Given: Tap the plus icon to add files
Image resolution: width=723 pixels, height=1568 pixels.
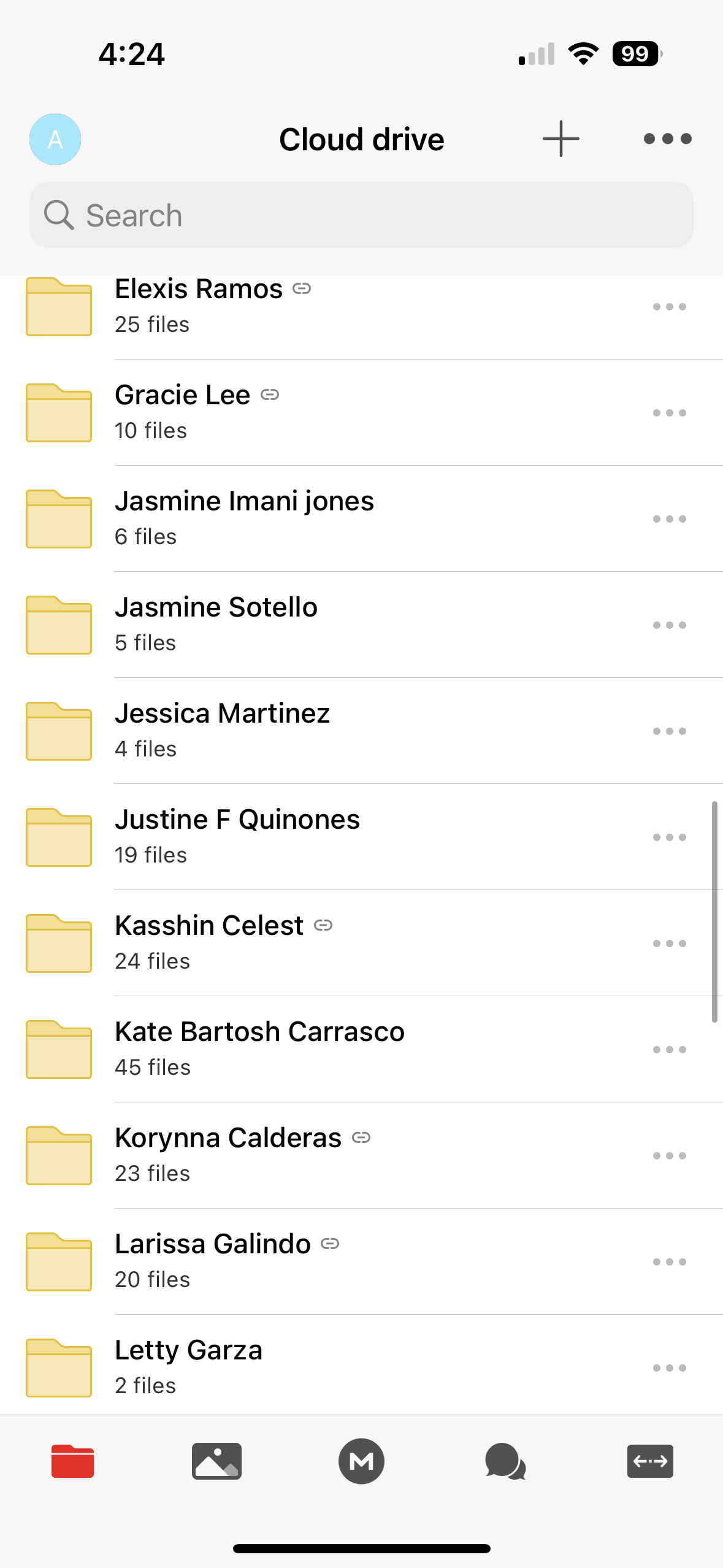Looking at the screenshot, I should (560, 139).
